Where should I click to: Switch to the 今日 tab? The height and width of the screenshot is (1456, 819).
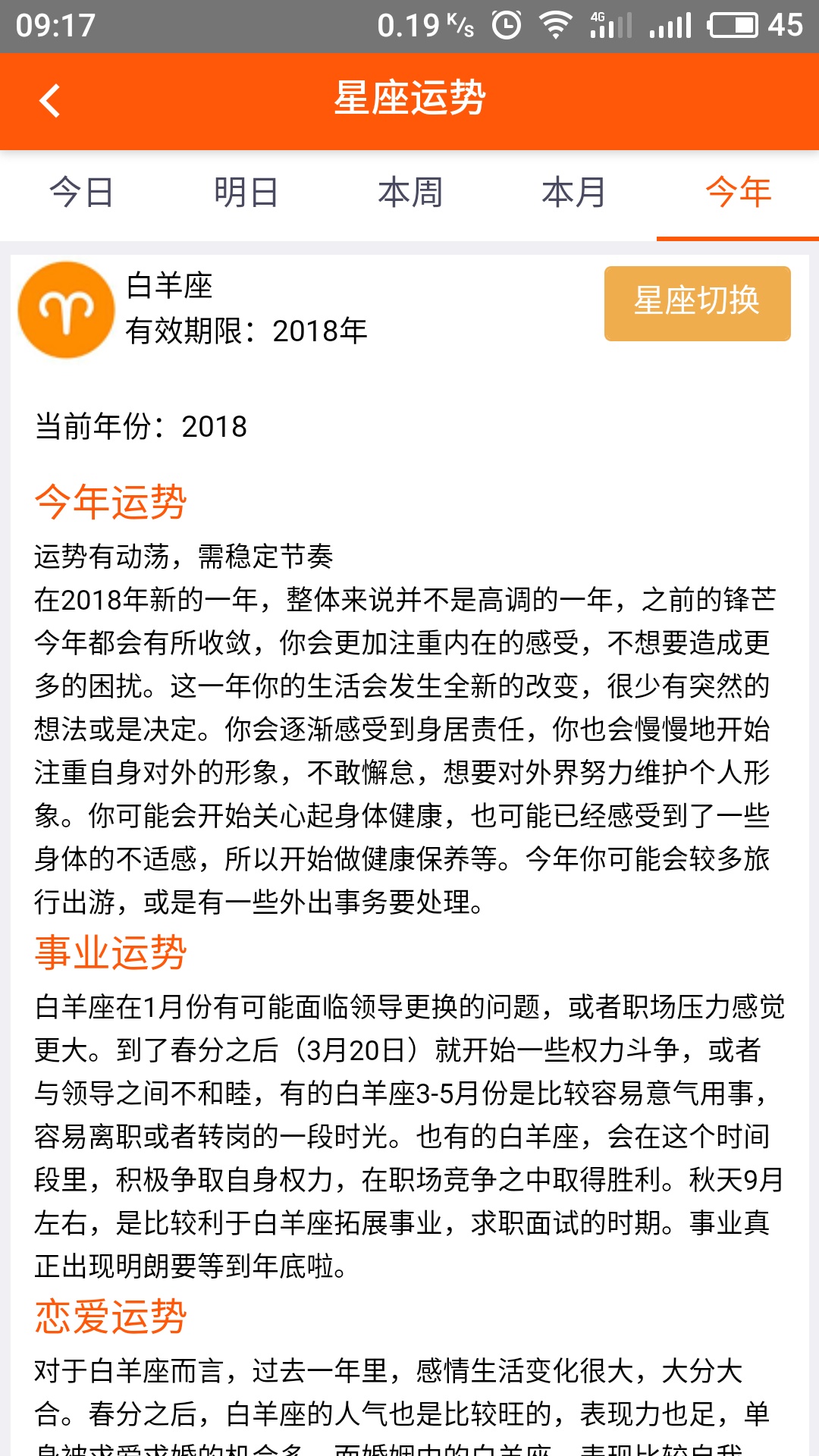pos(82,193)
